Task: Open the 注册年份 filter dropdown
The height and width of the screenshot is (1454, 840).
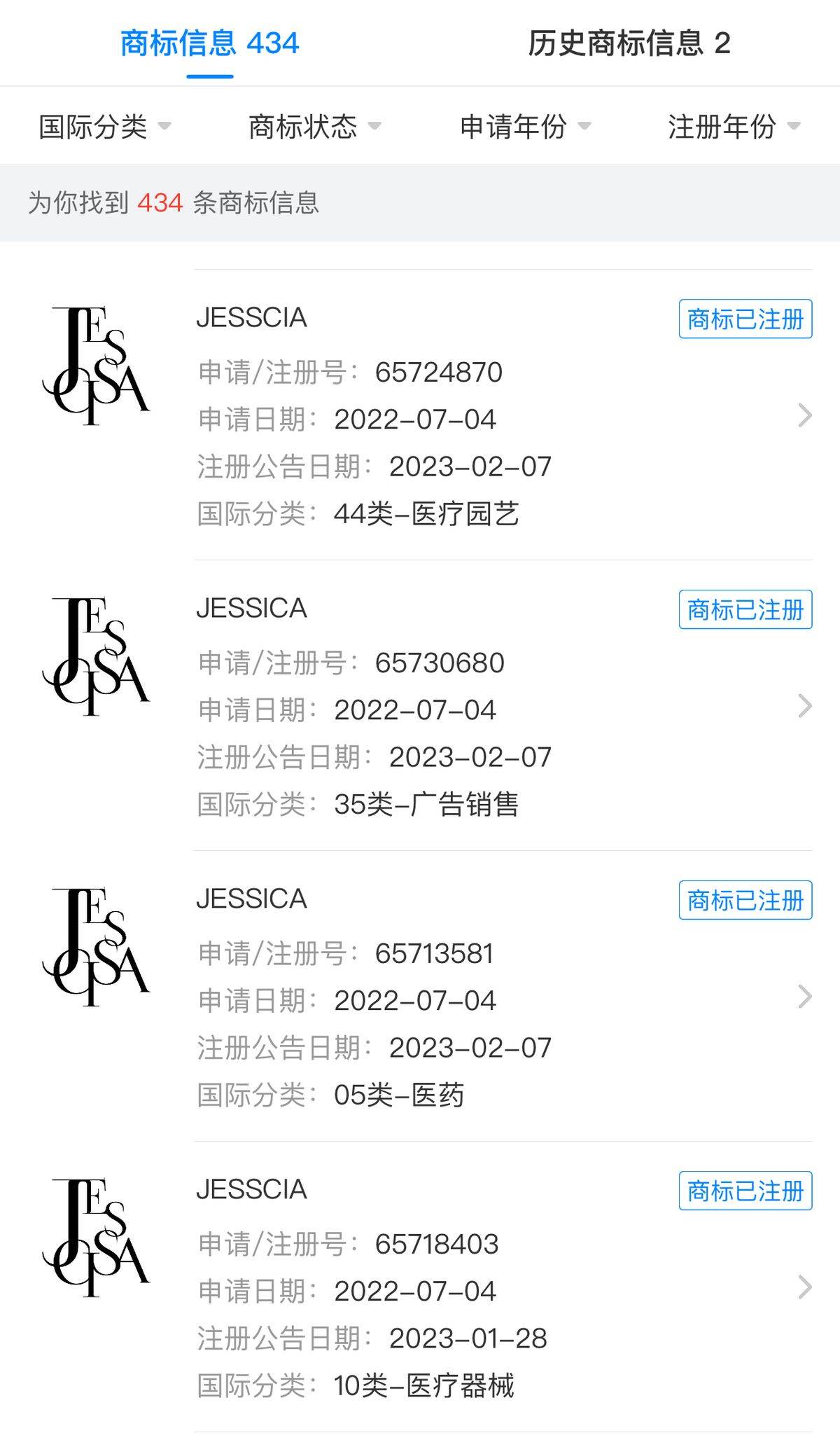Action: click(x=734, y=127)
